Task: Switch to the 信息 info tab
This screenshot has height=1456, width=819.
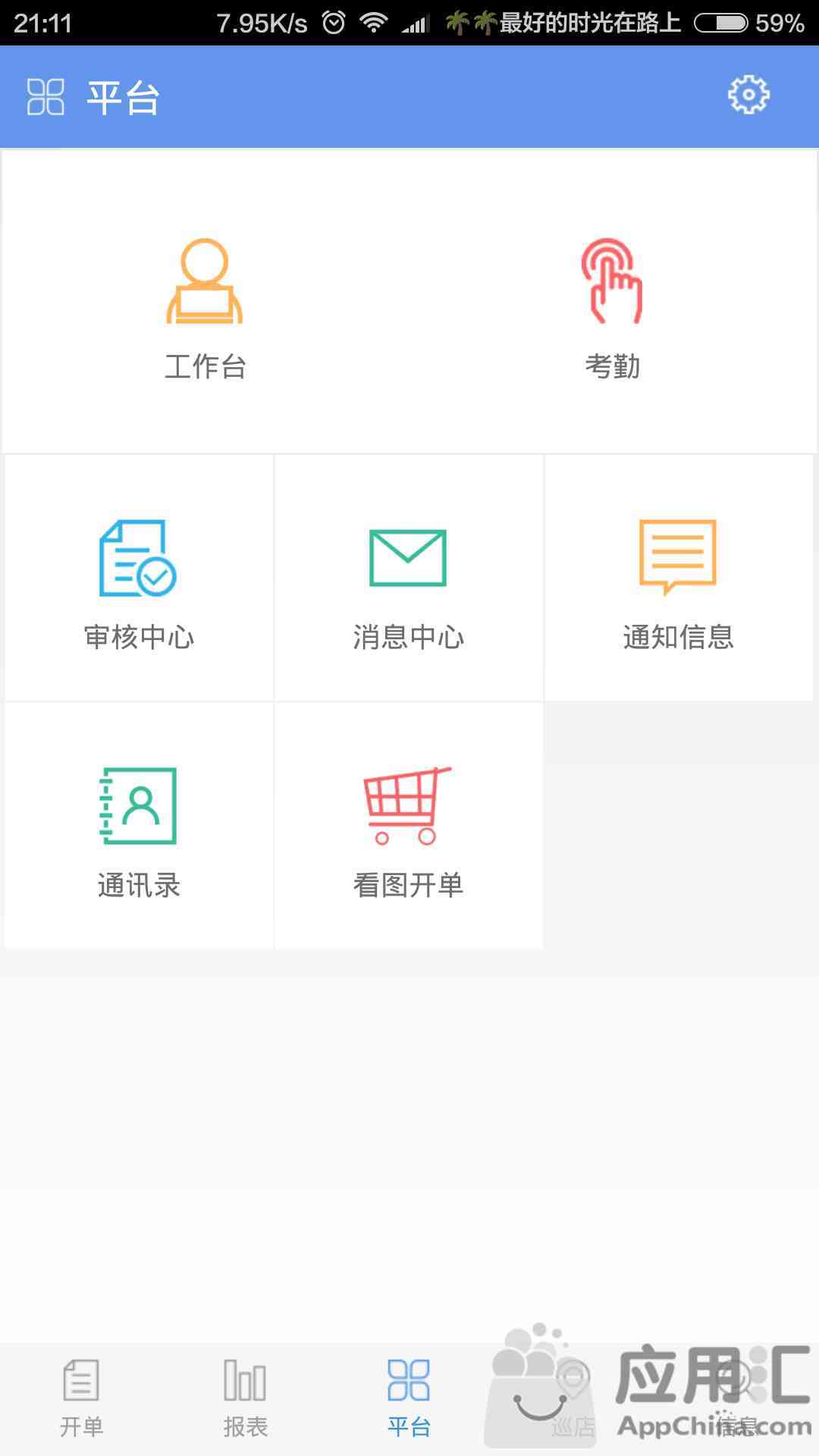Action: 736,1398
